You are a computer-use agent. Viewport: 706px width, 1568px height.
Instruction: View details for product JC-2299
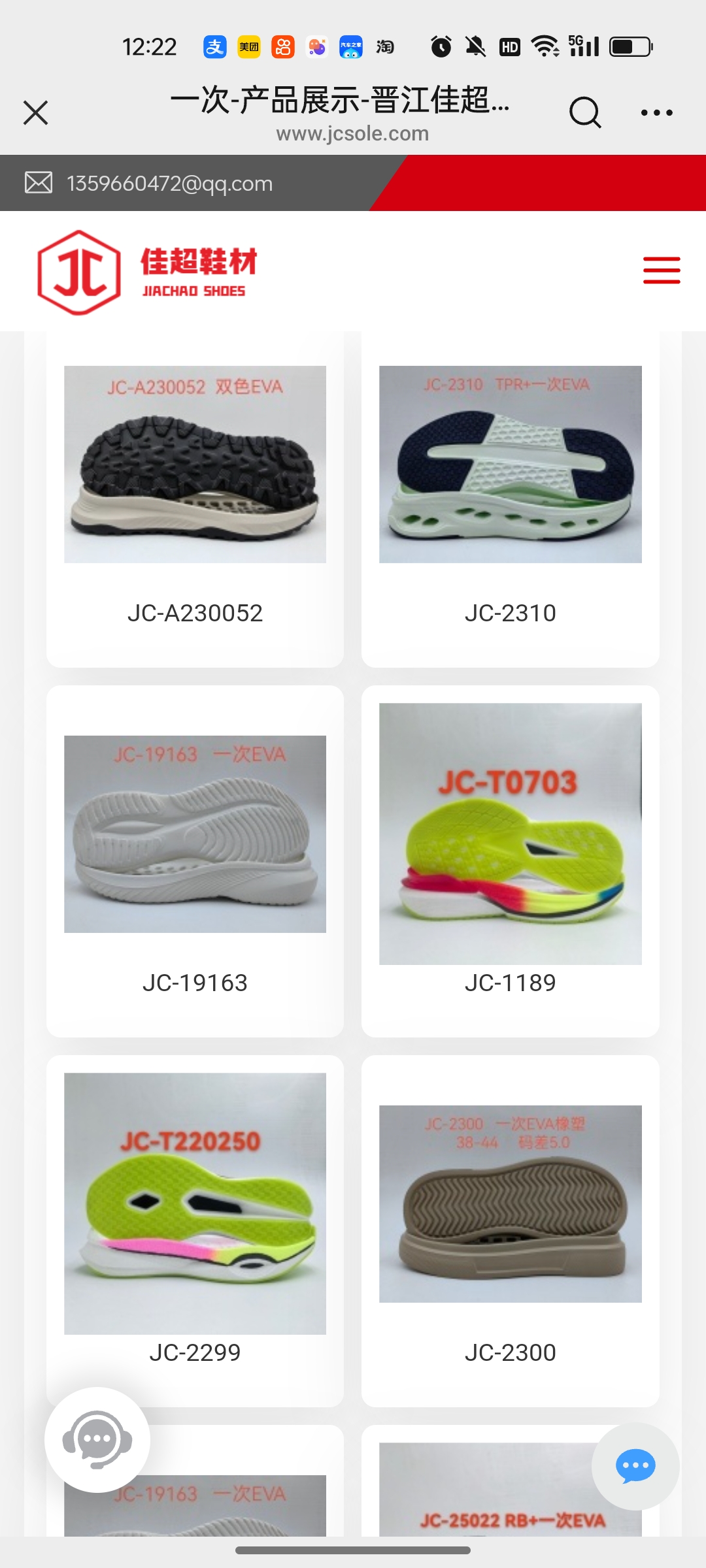point(195,1228)
